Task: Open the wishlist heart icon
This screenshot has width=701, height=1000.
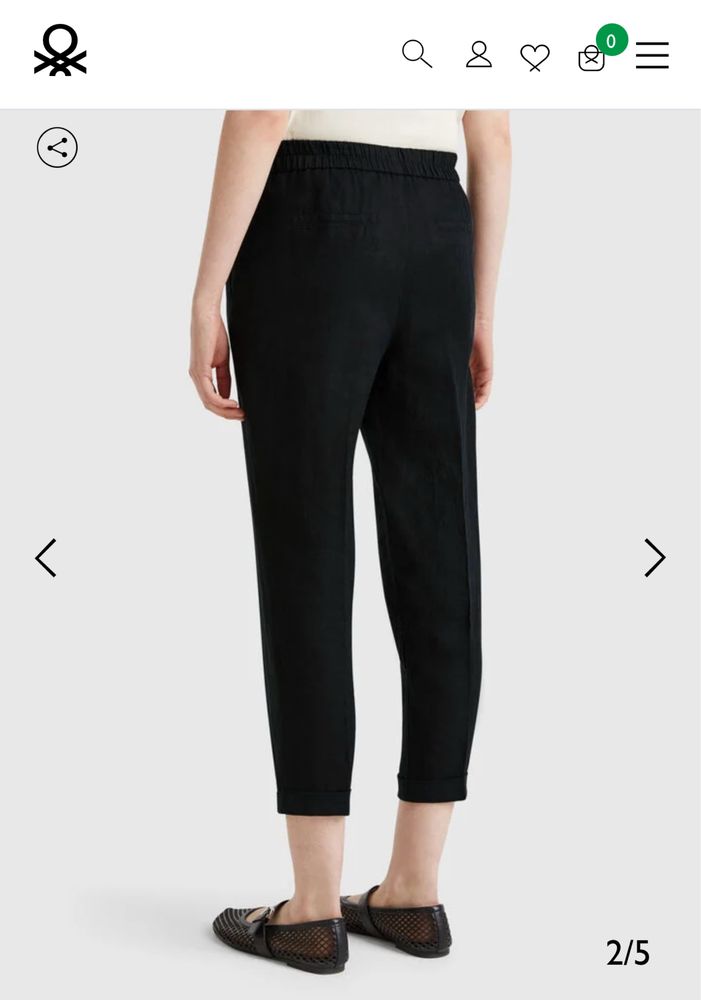Action: pyautogui.click(x=535, y=57)
